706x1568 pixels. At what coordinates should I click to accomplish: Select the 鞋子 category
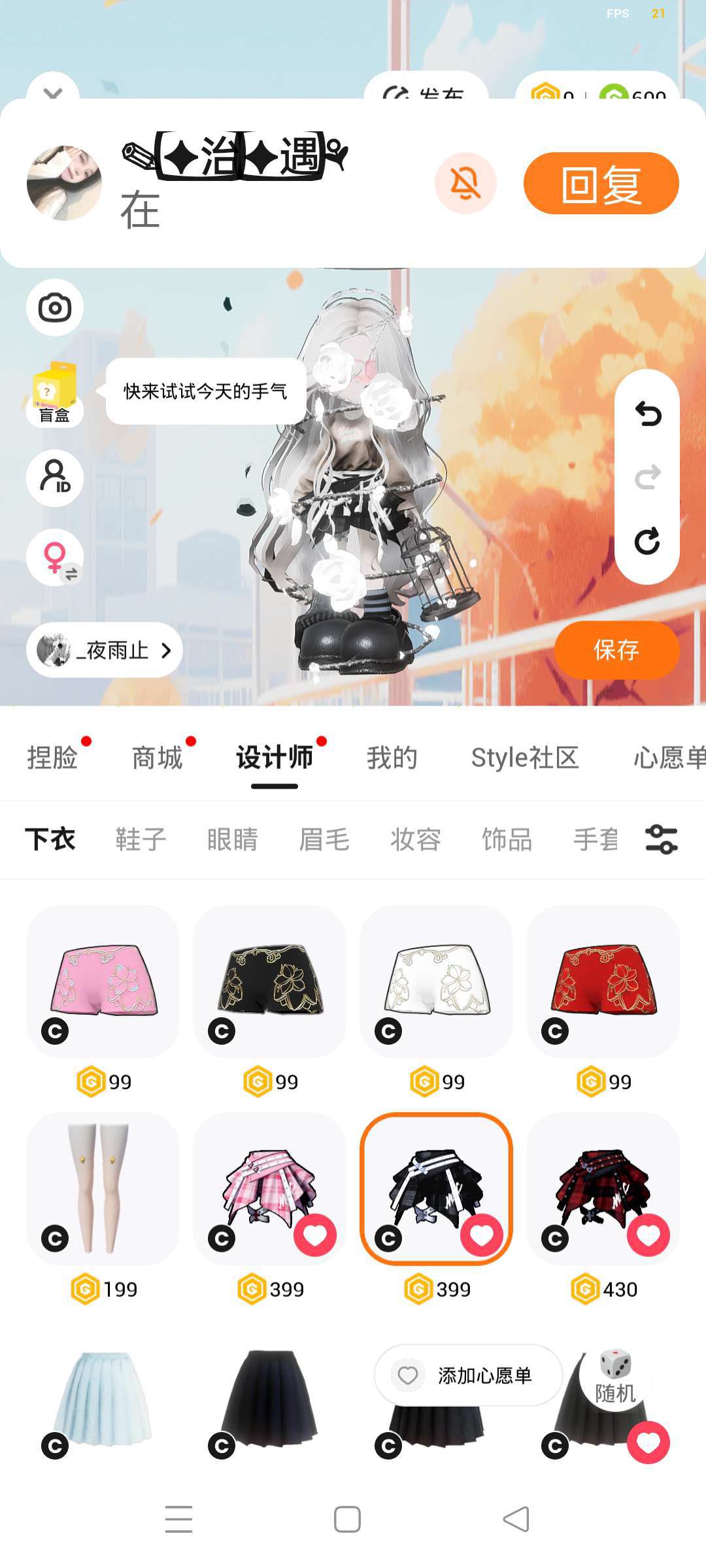pyautogui.click(x=141, y=840)
